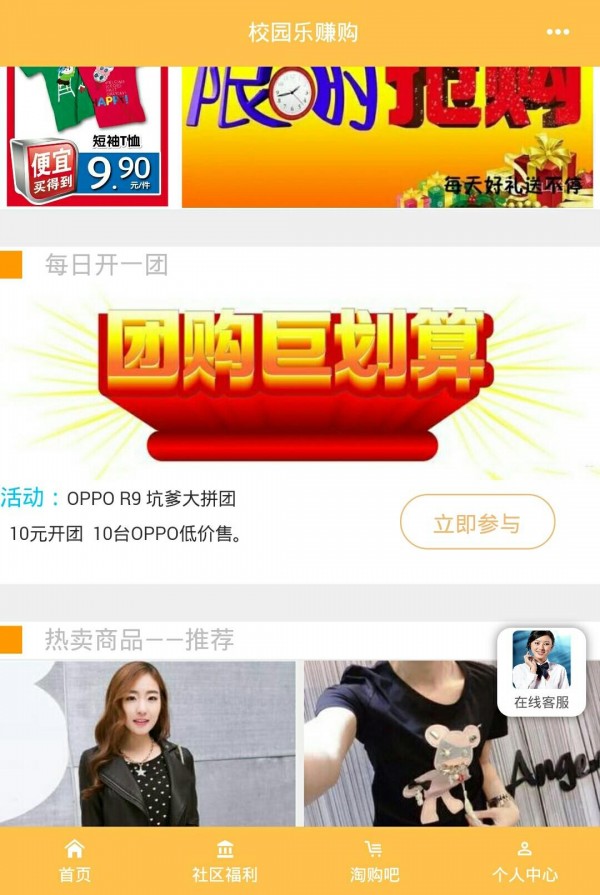Go to the 个人中心 tab
This screenshot has height=895, width=600.
coord(524,860)
